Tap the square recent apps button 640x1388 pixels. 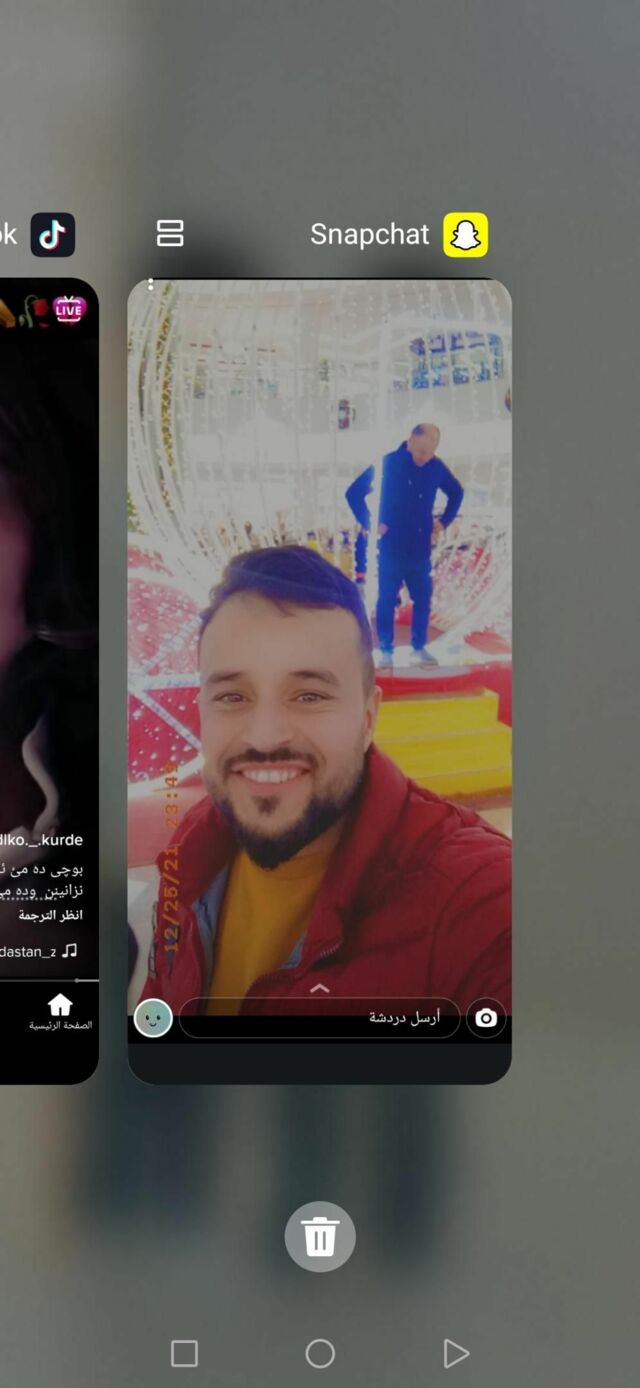click(184, 1353)
